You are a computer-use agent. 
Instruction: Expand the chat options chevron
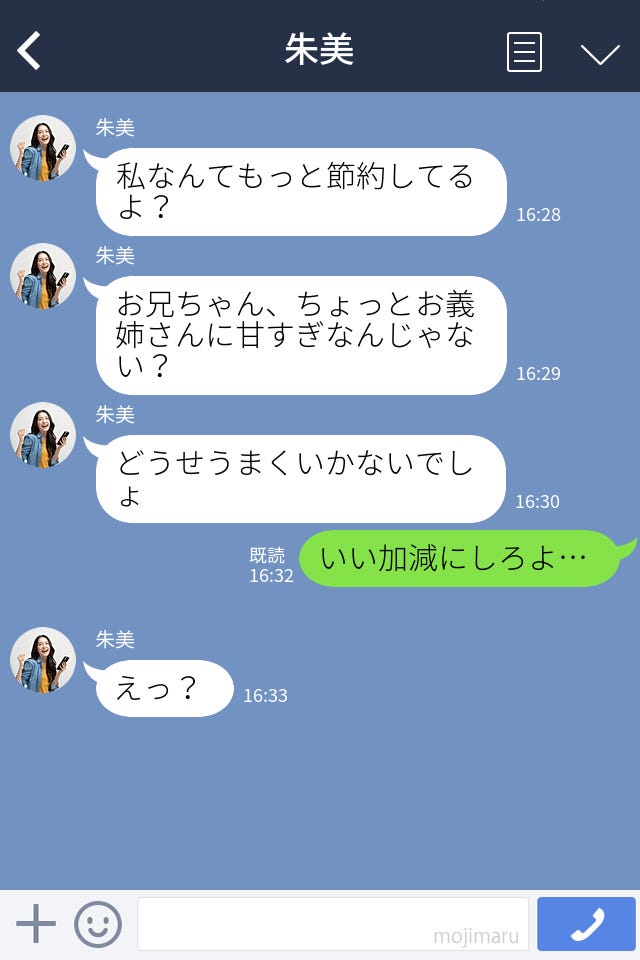[600, 53]
